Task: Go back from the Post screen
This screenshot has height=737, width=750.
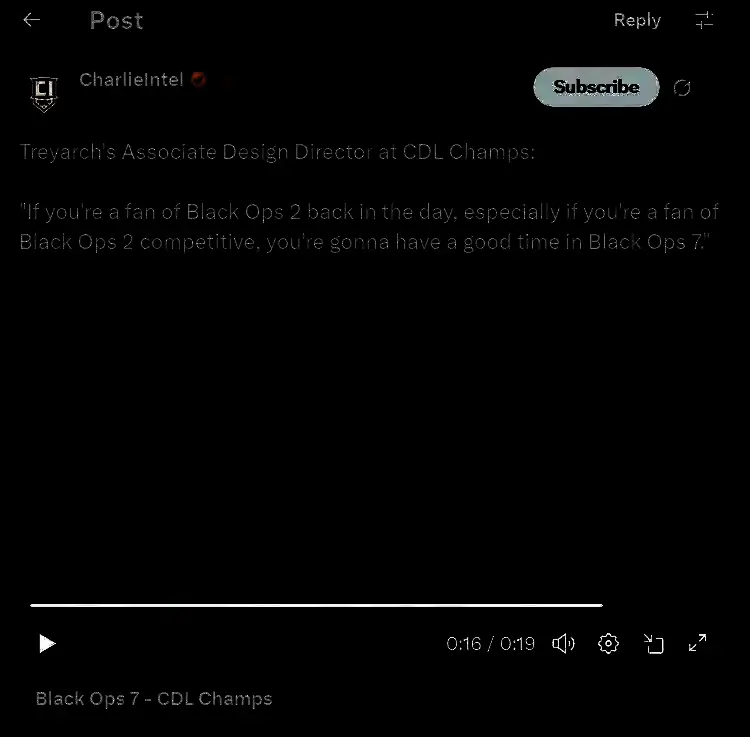Action: click(x=32, y=20)
